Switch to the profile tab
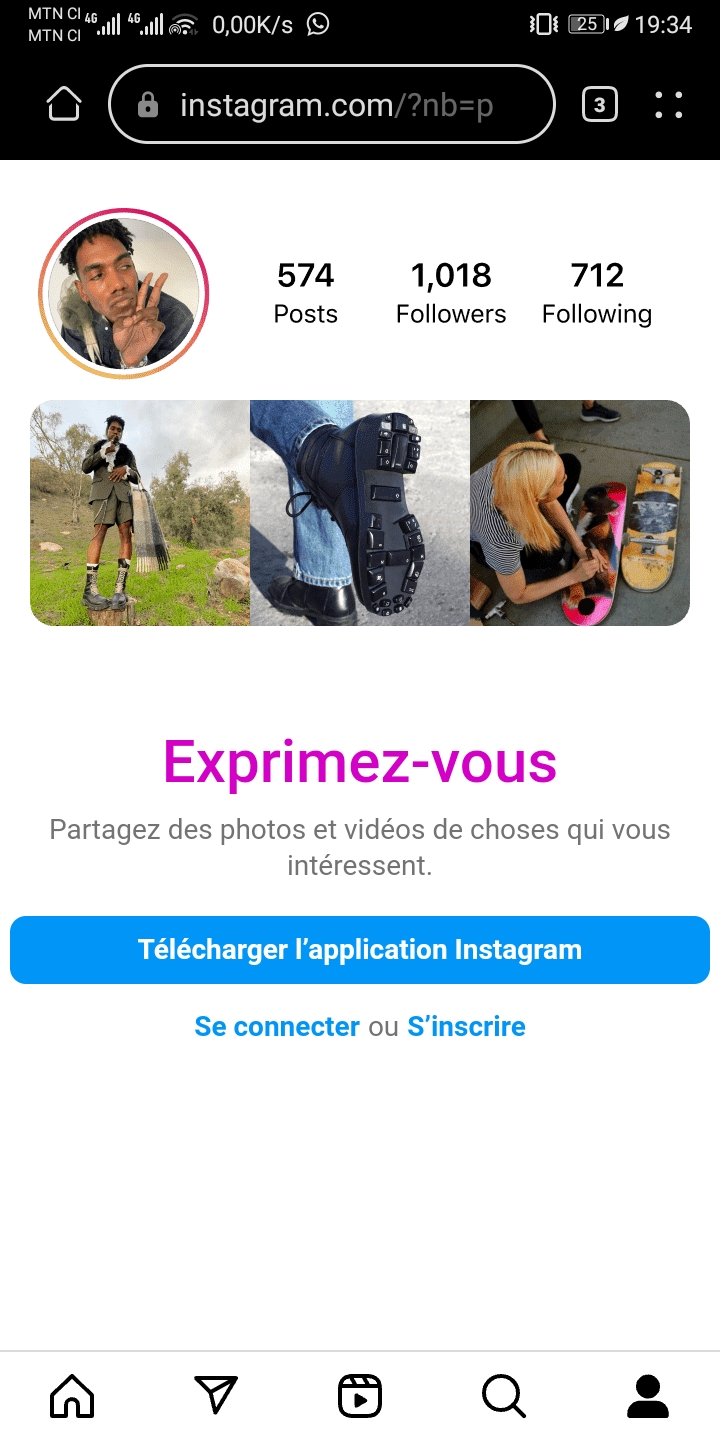 coord(647,1396)
